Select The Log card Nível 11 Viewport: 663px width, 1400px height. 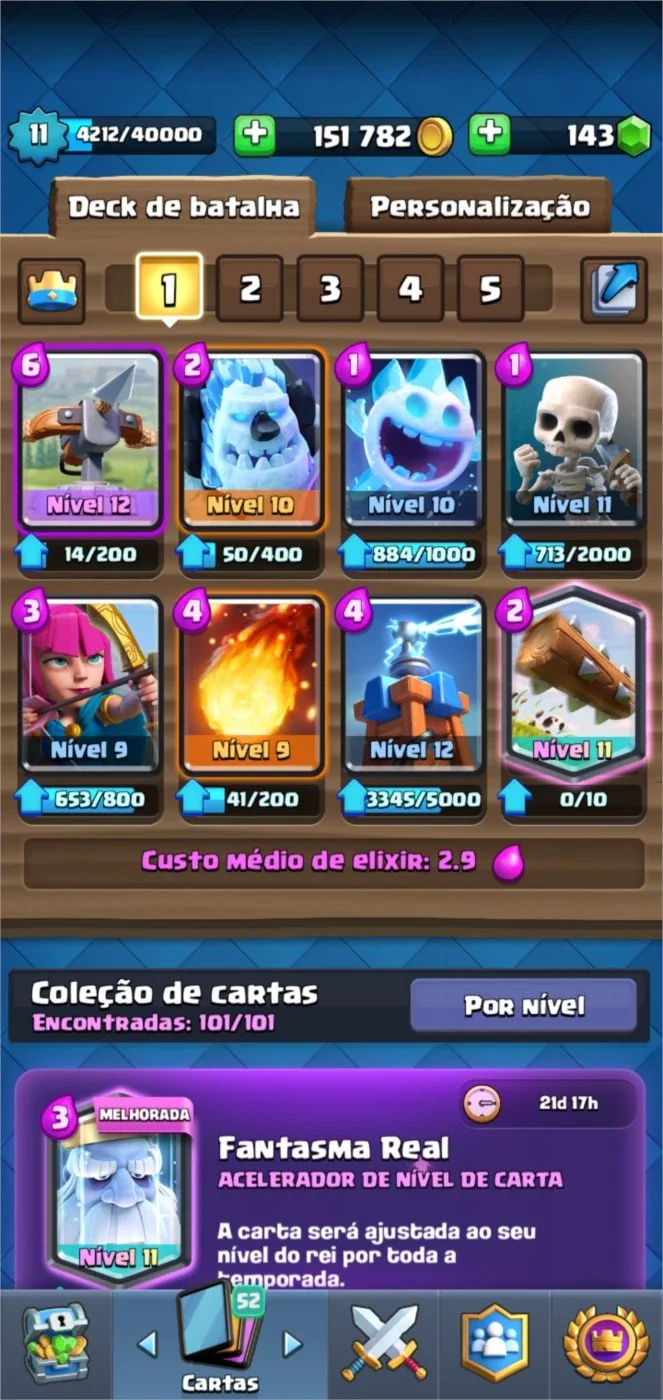click(573, 685)
